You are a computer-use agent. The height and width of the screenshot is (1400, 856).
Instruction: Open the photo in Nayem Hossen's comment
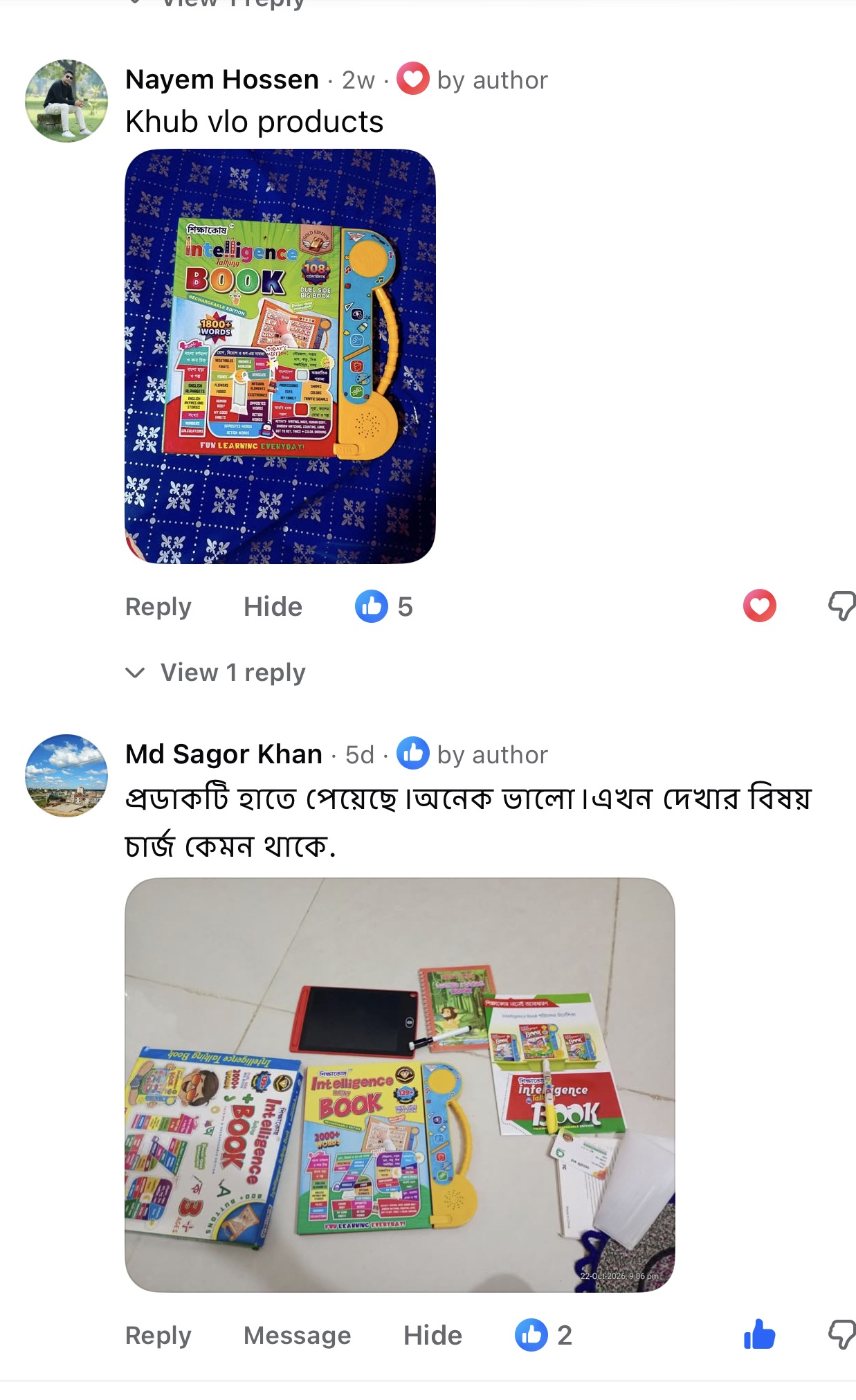point(280,356)
